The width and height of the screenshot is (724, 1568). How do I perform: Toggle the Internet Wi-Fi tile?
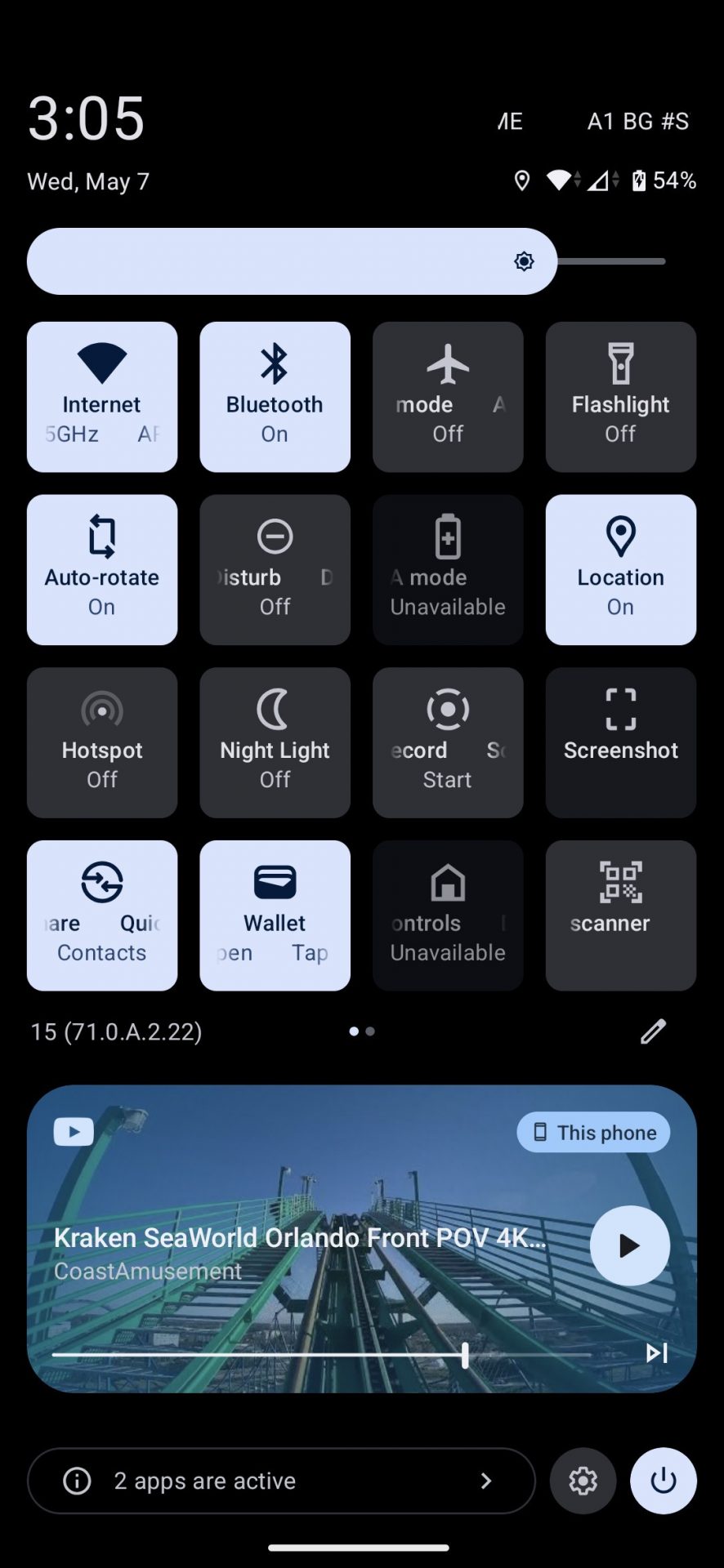[102, 397]
